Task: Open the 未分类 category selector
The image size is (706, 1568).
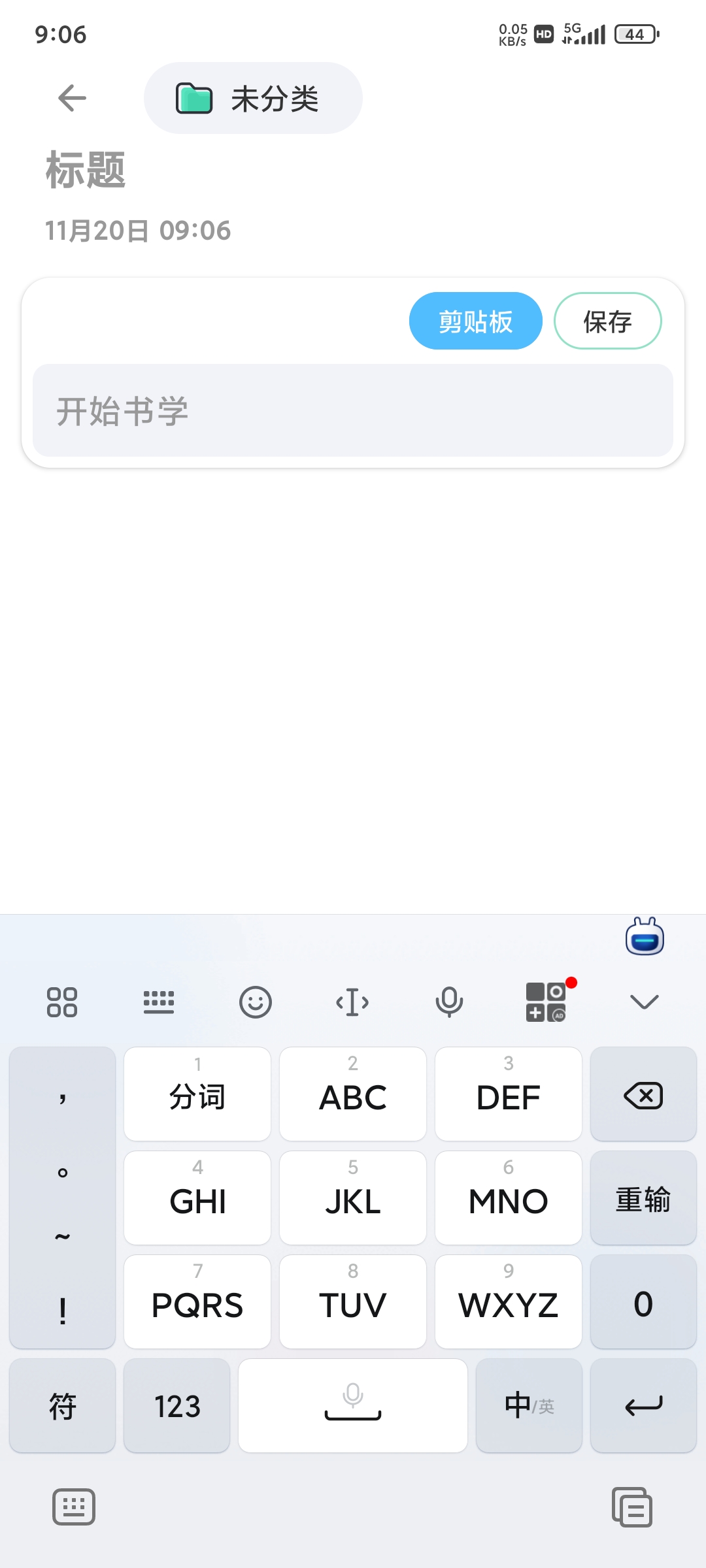Action: pos(253,98)
